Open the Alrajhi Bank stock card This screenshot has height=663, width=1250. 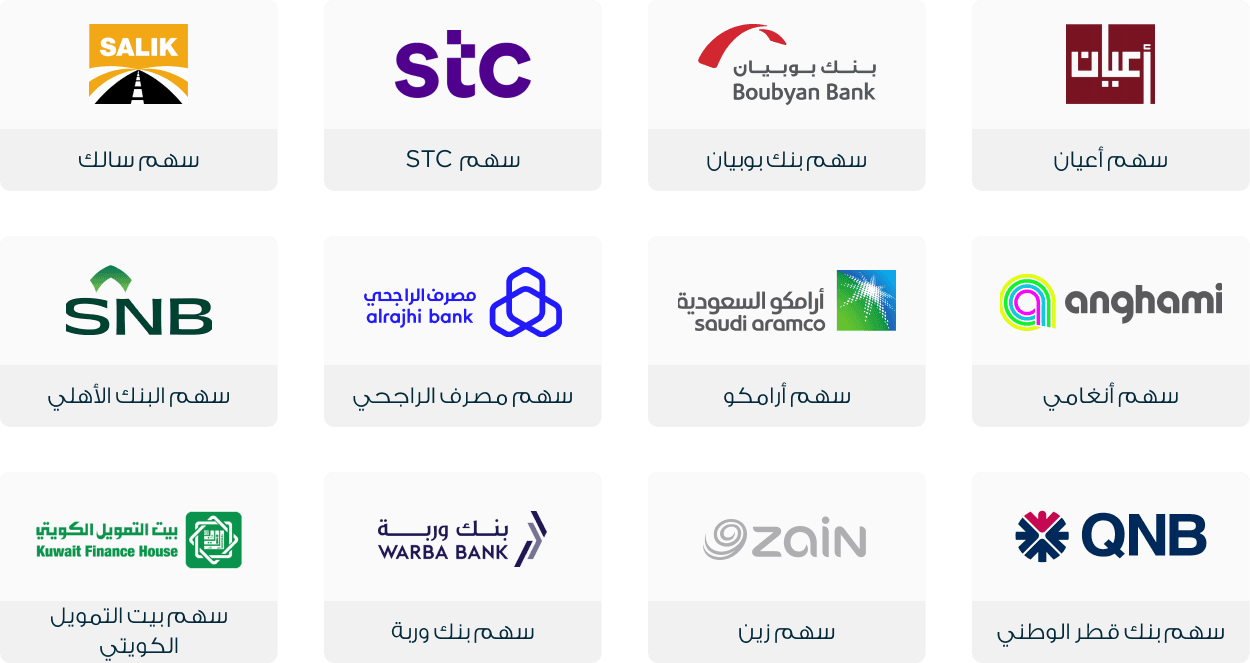point(463,330)
